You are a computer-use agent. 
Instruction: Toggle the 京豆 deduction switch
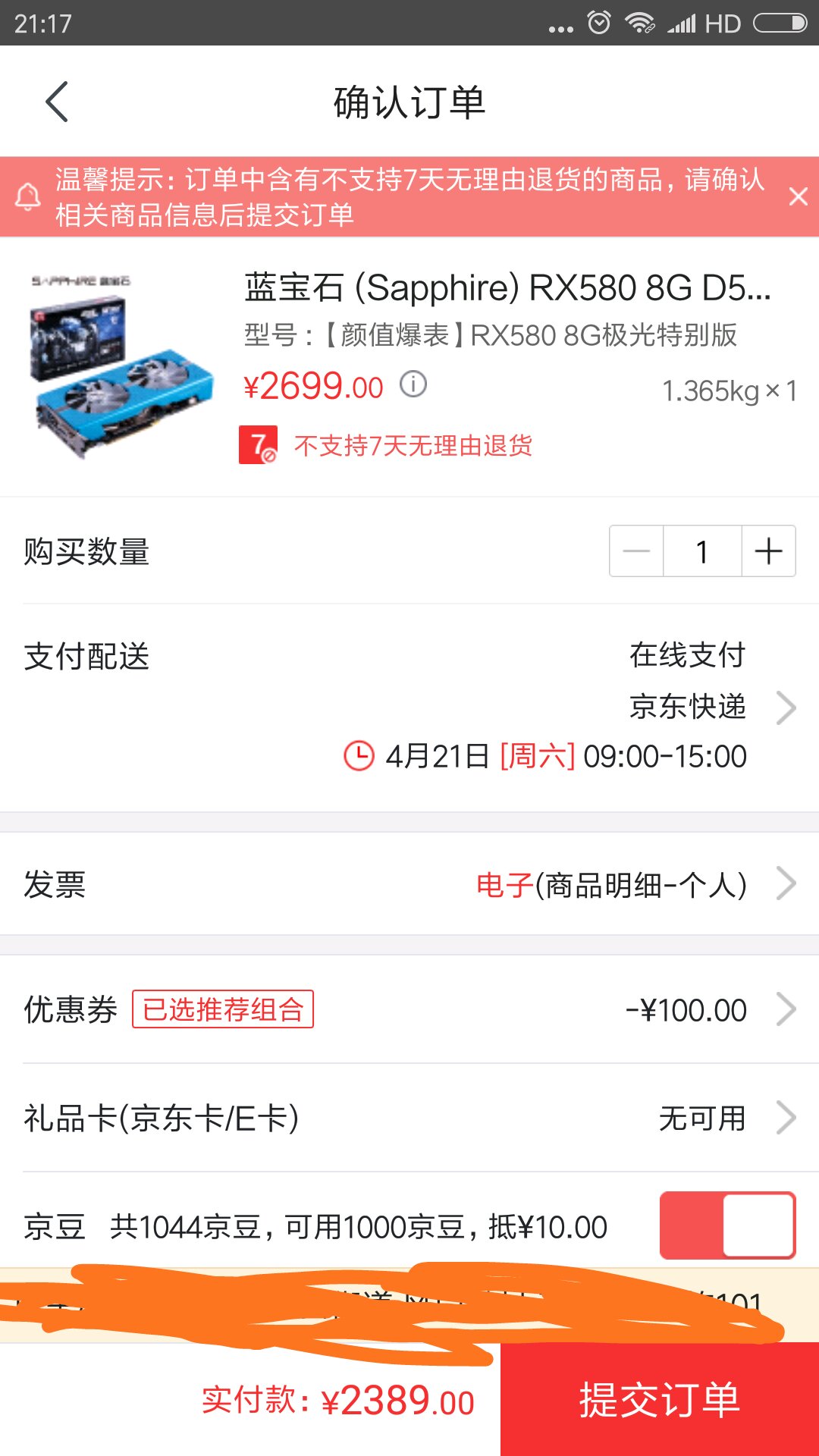pyautogui.click(x=727, y=1225)
